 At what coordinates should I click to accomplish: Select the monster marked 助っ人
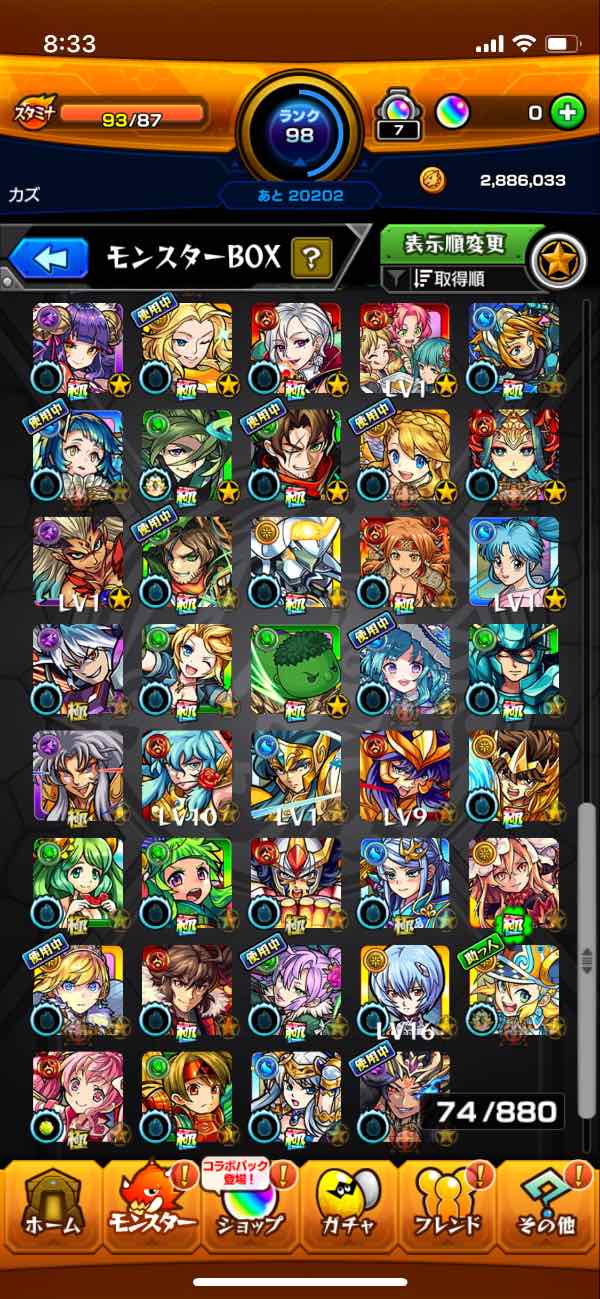[x=513, y=990]
